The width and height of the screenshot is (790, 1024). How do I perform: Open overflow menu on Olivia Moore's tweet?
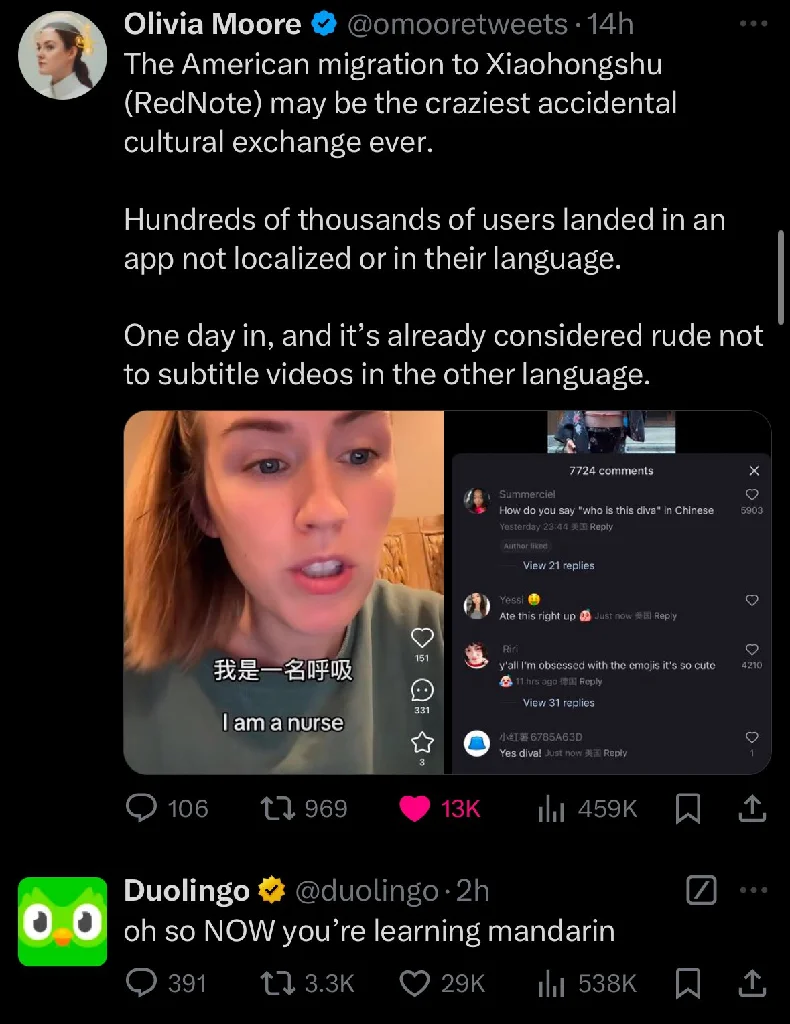754,23
